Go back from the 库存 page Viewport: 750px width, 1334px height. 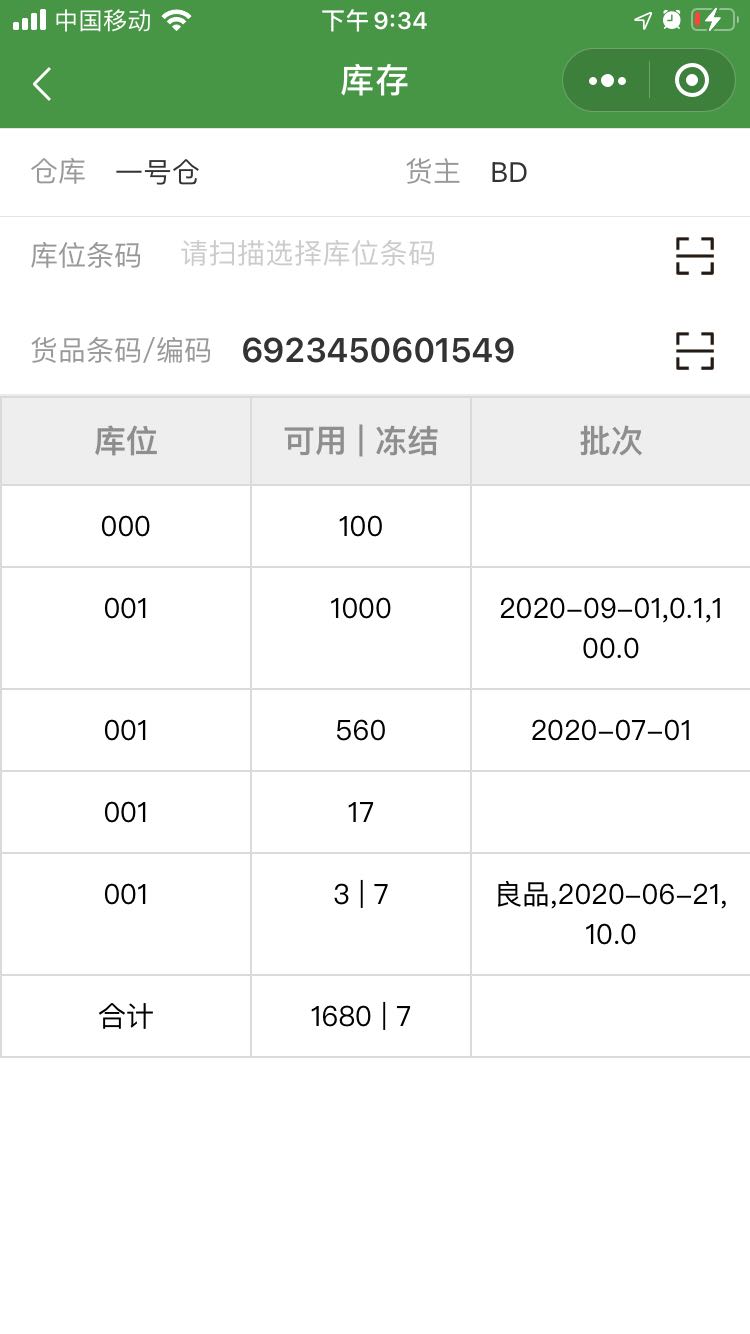42,83
